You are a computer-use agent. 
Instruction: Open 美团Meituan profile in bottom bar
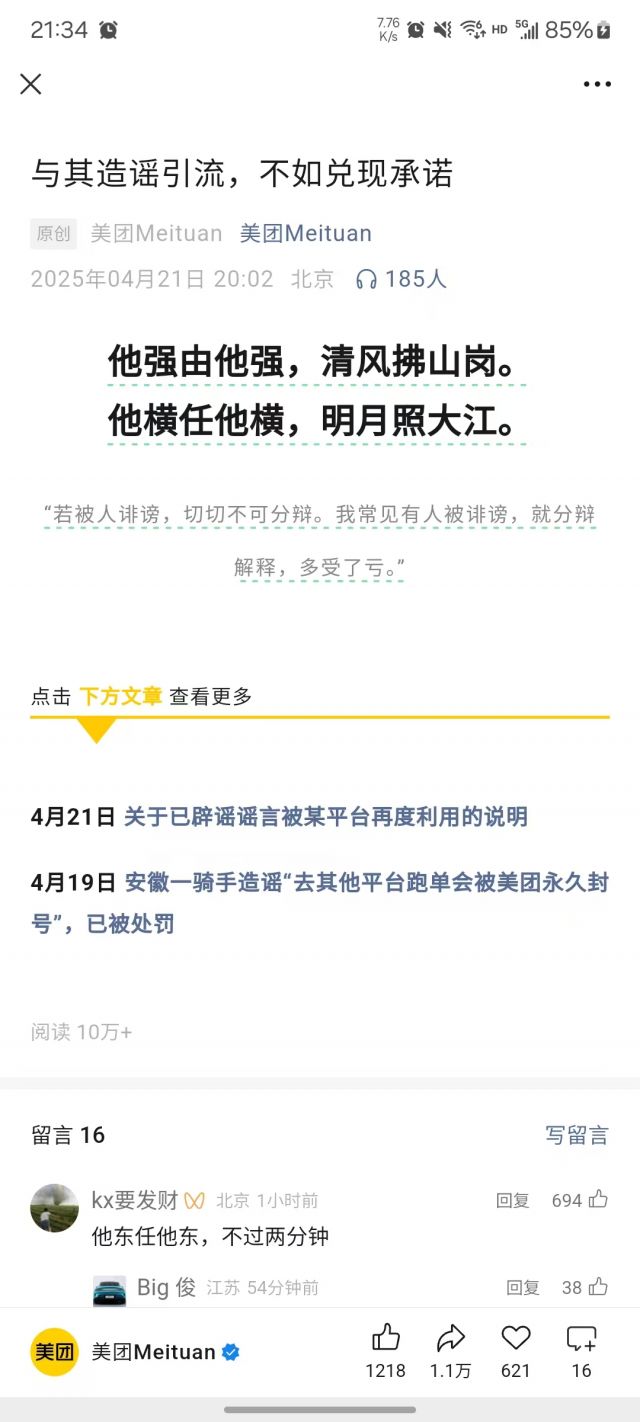click(x=135, y=1352)
